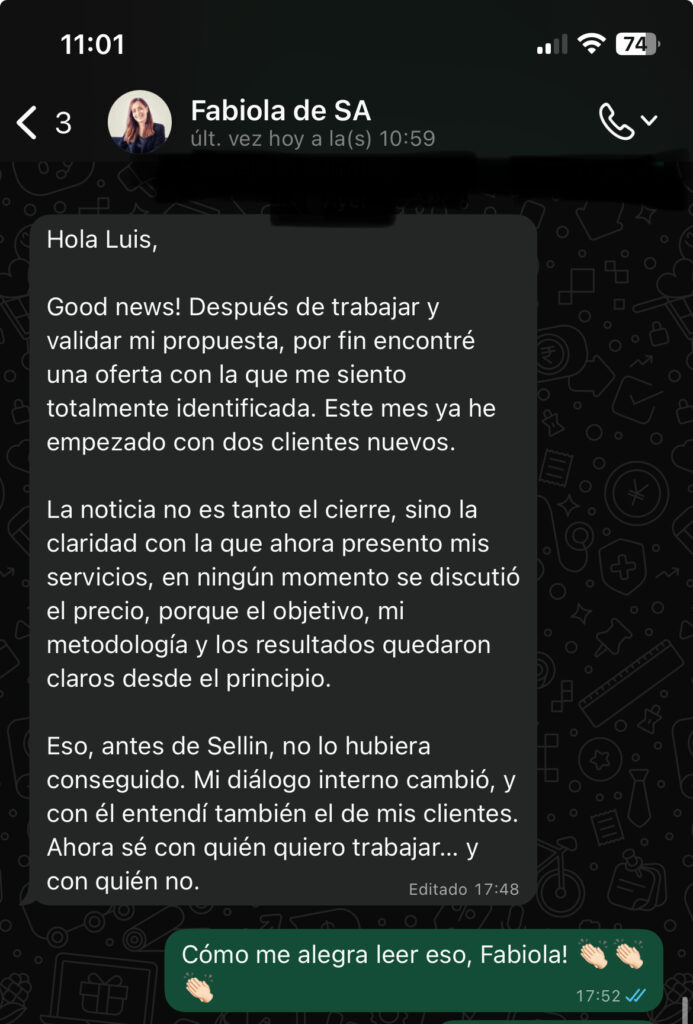Open Fabiola de SA's profile picture
Screen dimensions: 693x1024
tap(139, 122)
